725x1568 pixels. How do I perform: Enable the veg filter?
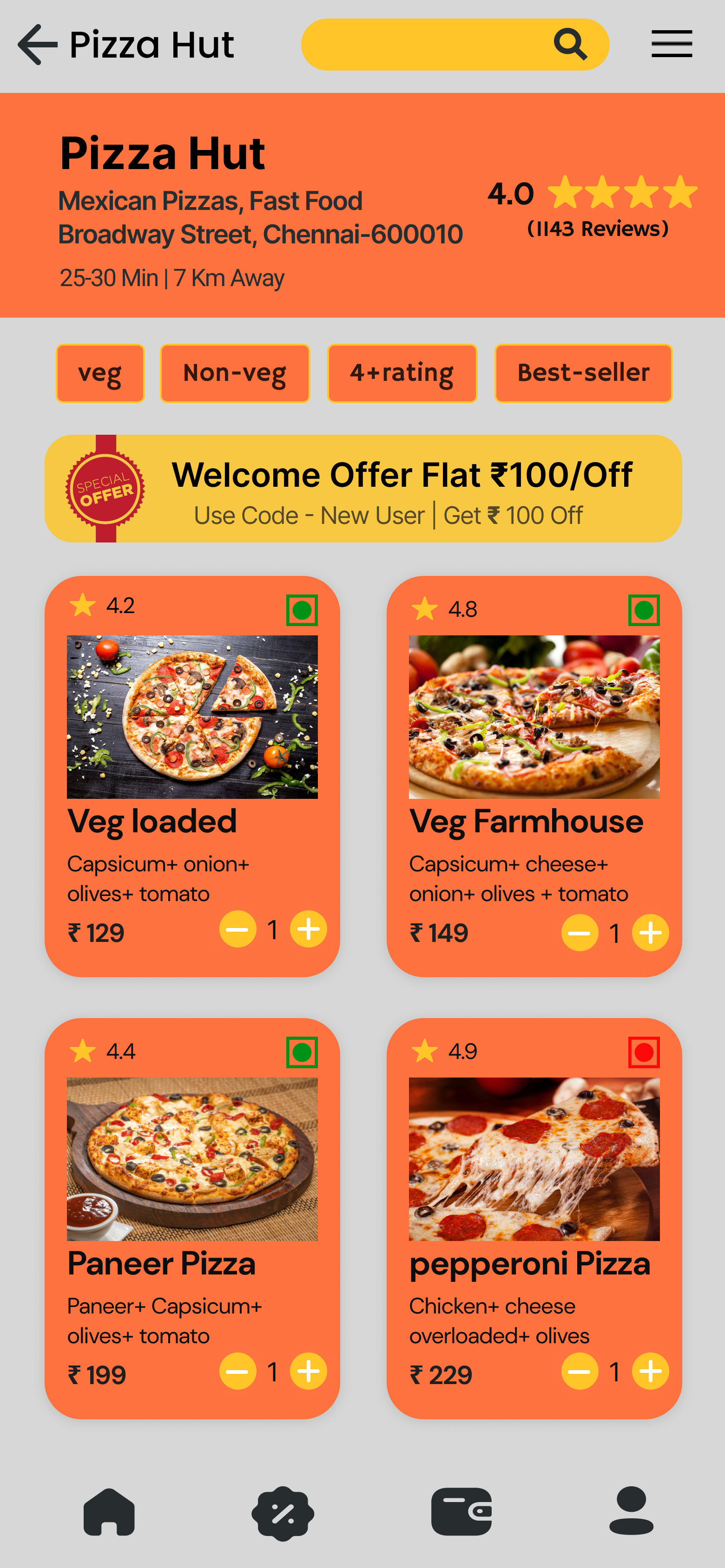click(x=100, y=373)
